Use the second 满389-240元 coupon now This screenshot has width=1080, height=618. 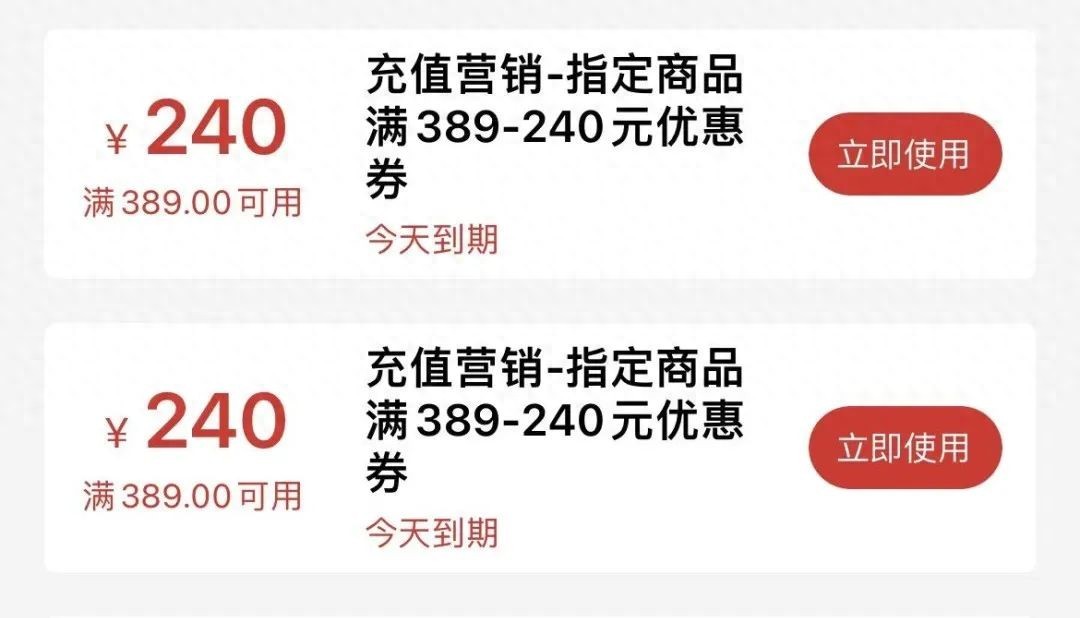(x=904, y=447)
